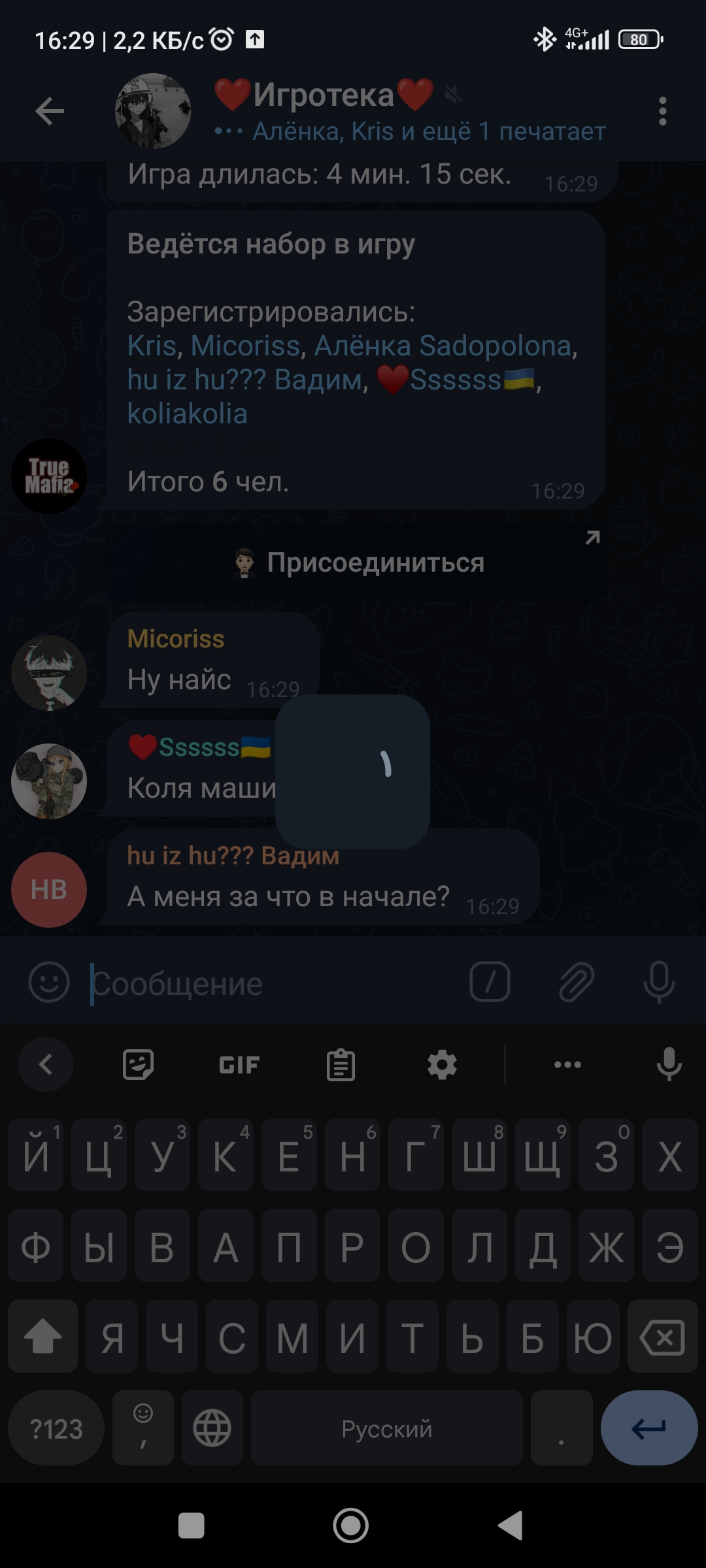This screenshot has width=706, height=1568.
Task: Open Kris profile link in registered list
Action: [x=152, y=346]
